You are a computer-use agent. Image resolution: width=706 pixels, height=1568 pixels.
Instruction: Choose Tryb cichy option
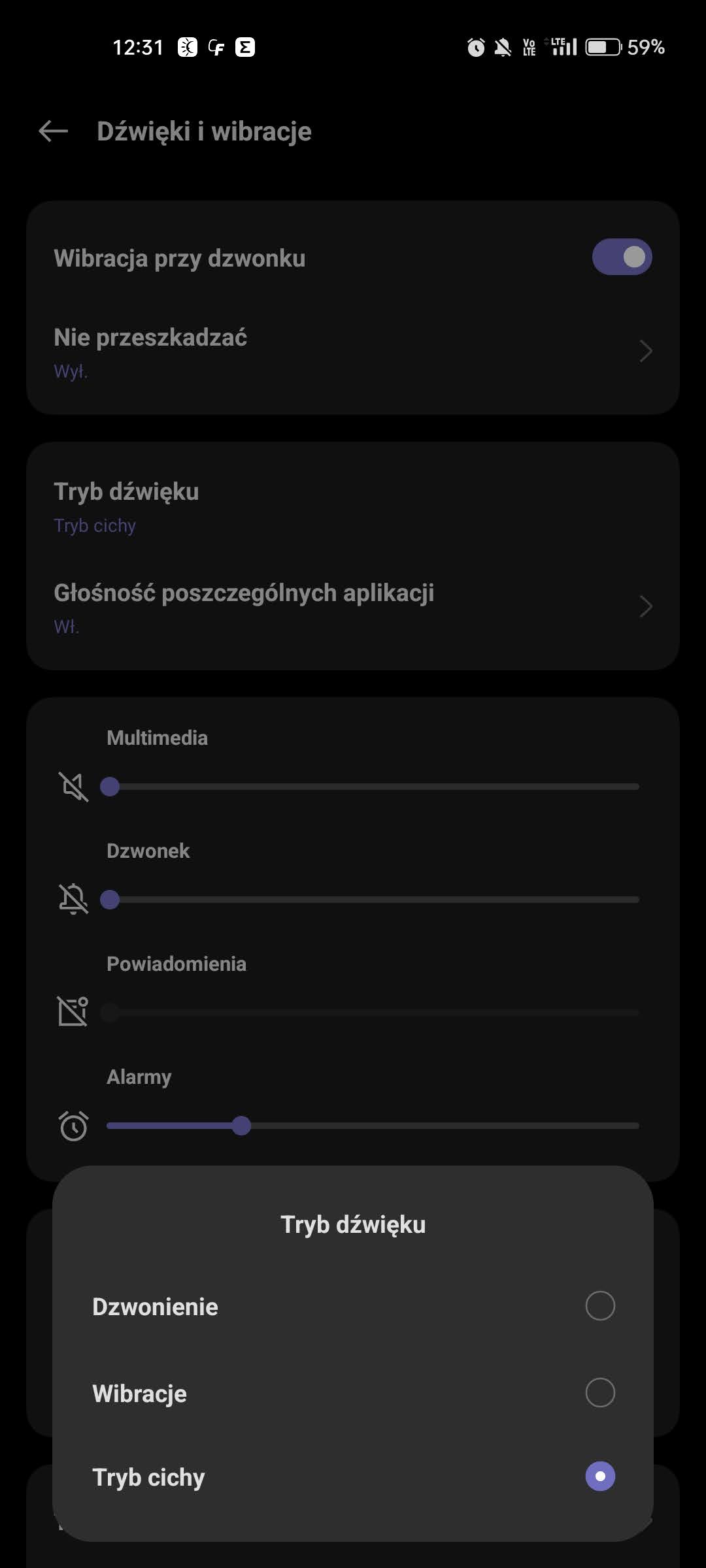(x=353, y=1477)
